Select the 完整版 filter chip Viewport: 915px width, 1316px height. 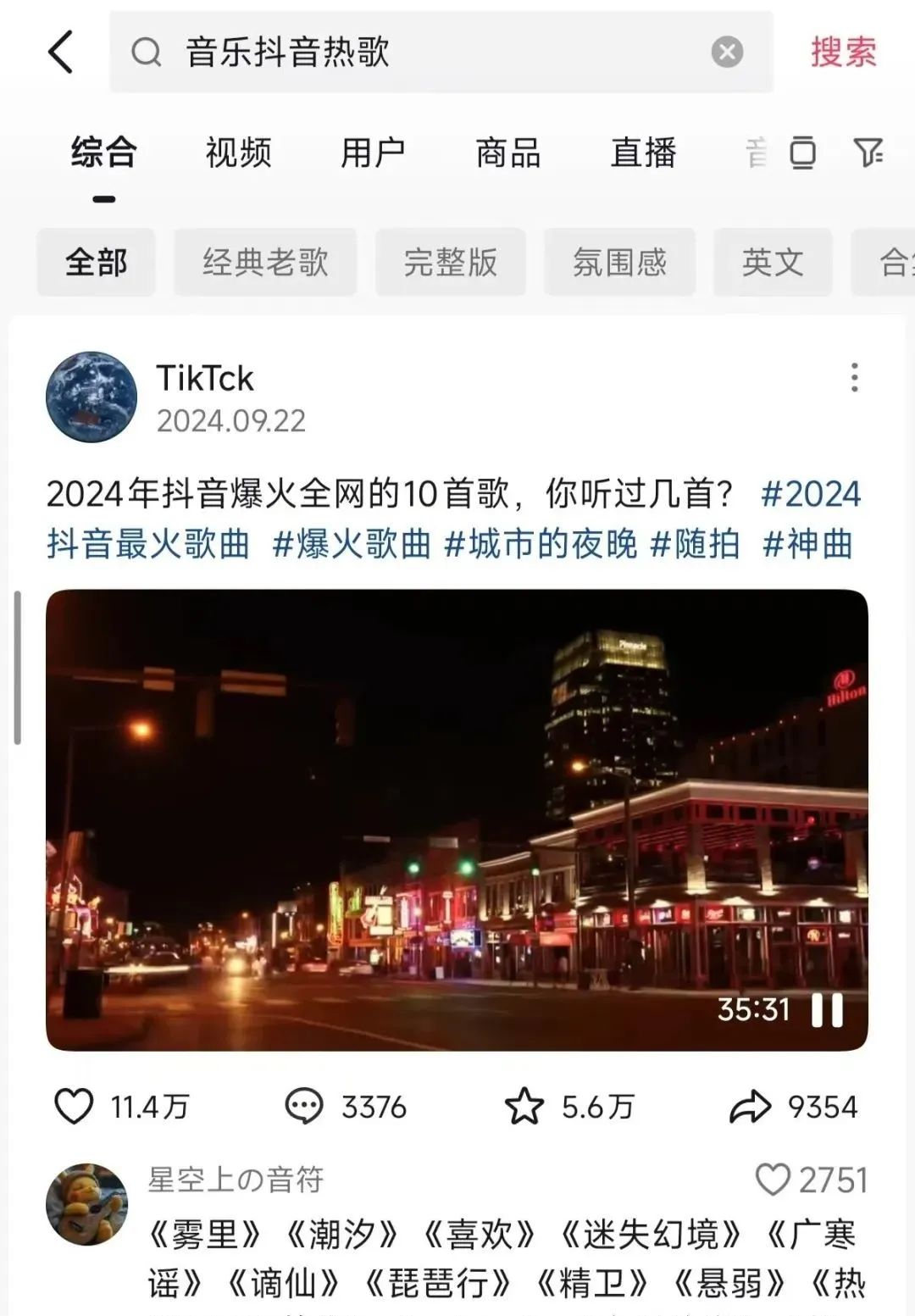coord(450,263)
